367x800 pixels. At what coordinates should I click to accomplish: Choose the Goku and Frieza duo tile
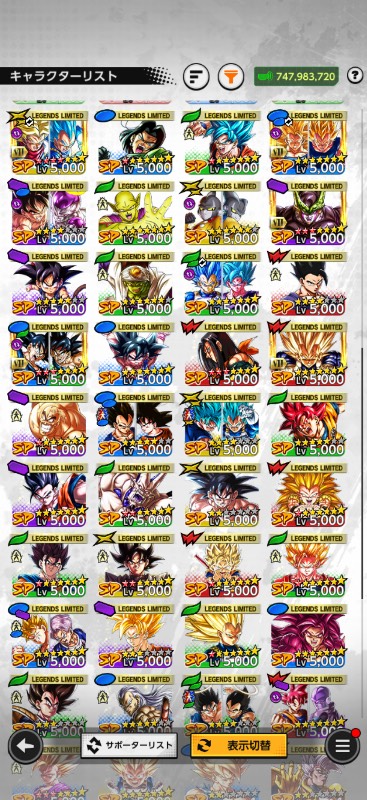48,213
